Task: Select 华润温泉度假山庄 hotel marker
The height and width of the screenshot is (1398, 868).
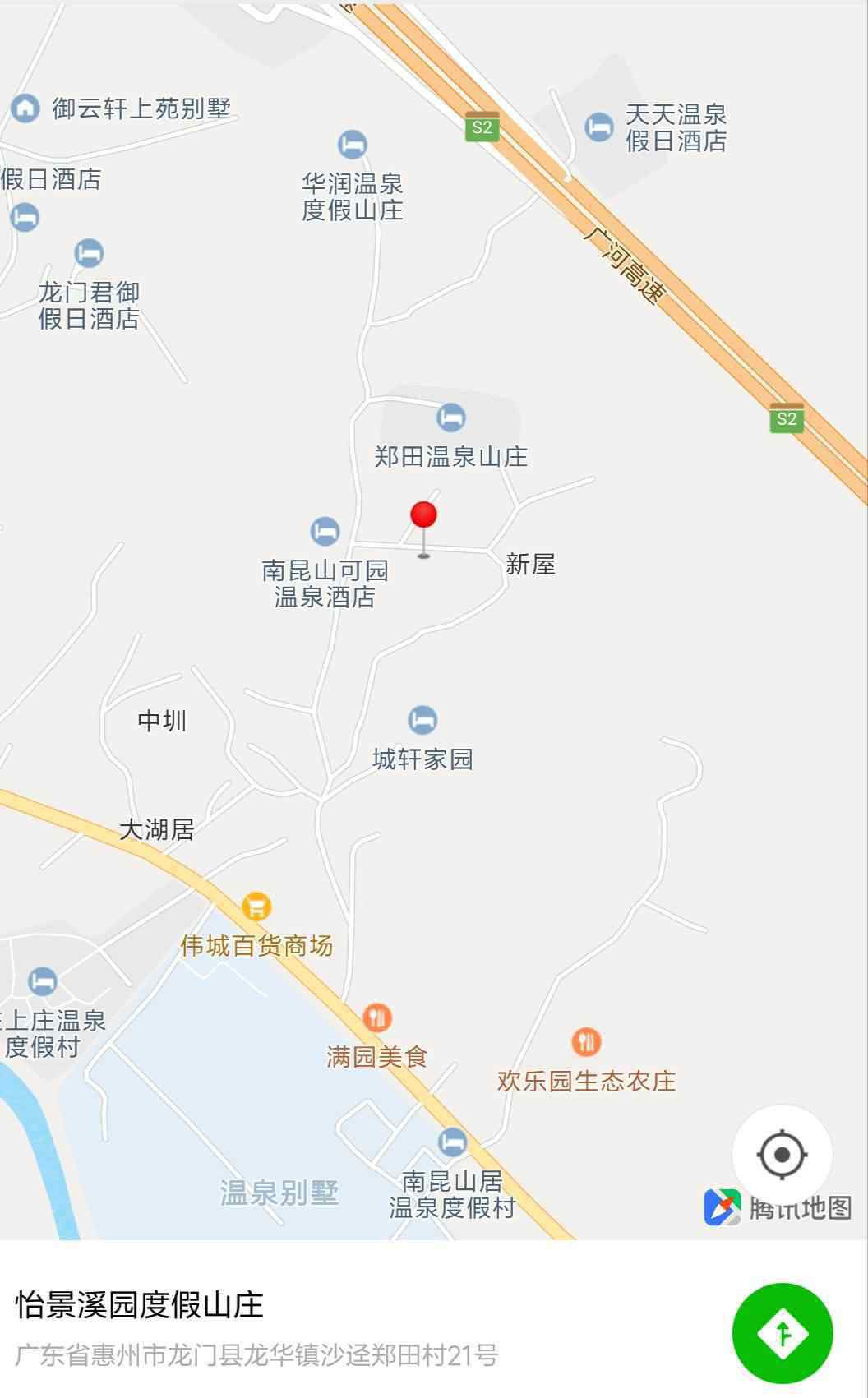Action: 353,145
